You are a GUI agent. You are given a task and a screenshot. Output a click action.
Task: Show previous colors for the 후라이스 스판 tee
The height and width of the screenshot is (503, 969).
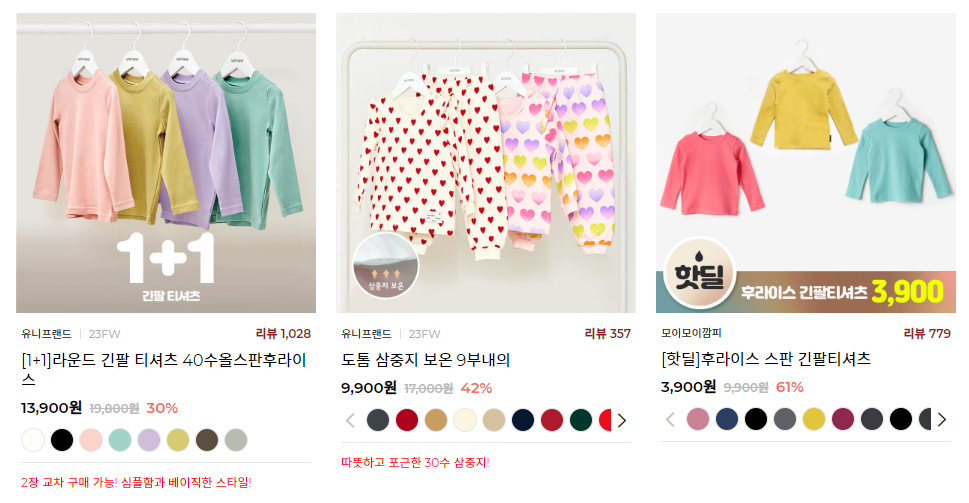tap(670, 419)
